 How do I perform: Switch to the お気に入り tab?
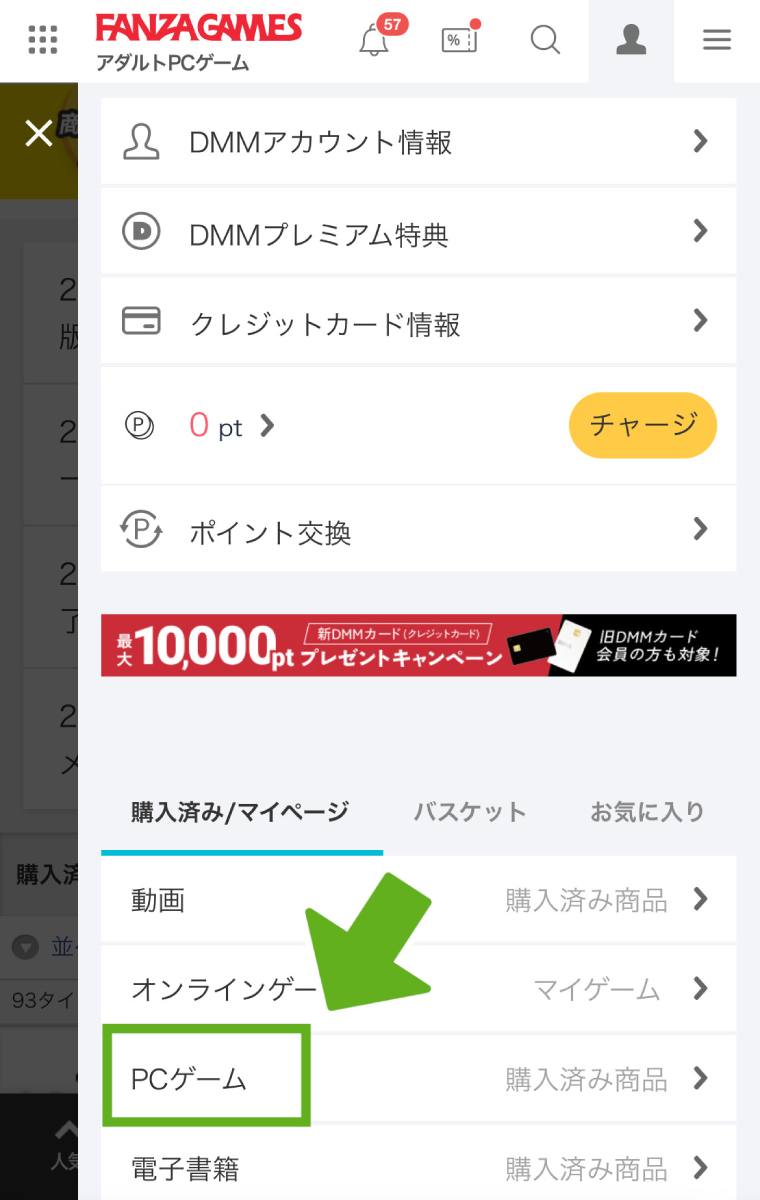pos(647,812)
